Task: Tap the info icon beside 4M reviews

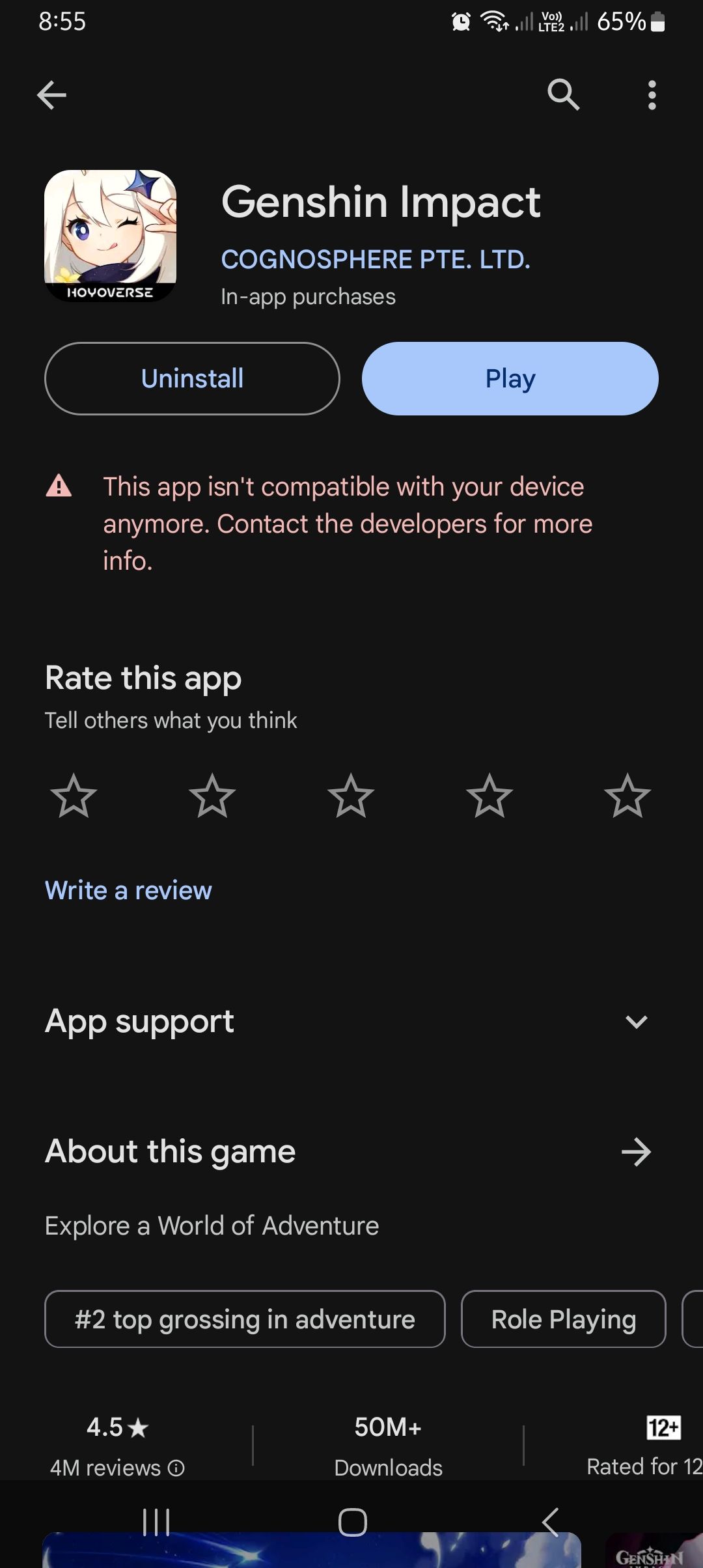Action: 176,1468
